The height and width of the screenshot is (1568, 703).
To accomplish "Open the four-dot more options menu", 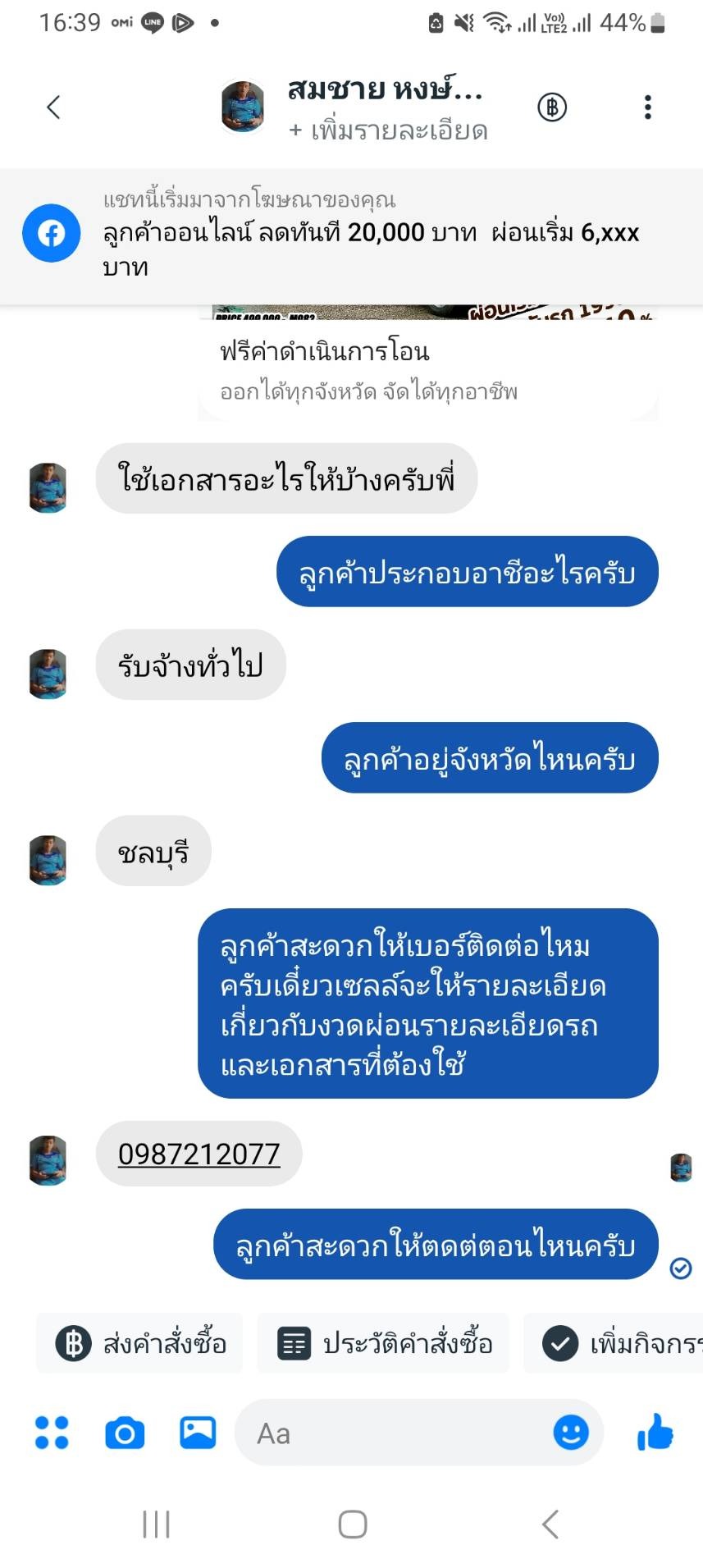I will (x=52, y=1433).
